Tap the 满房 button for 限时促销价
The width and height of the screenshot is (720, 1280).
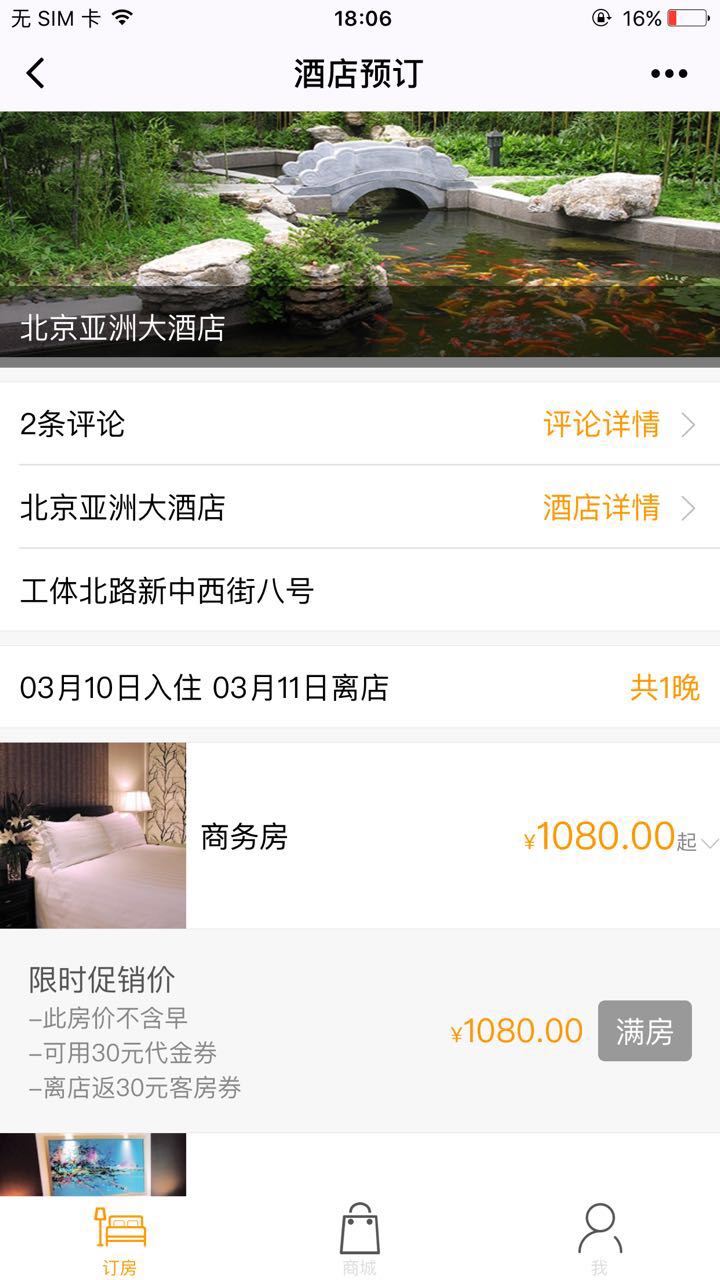644,1031
